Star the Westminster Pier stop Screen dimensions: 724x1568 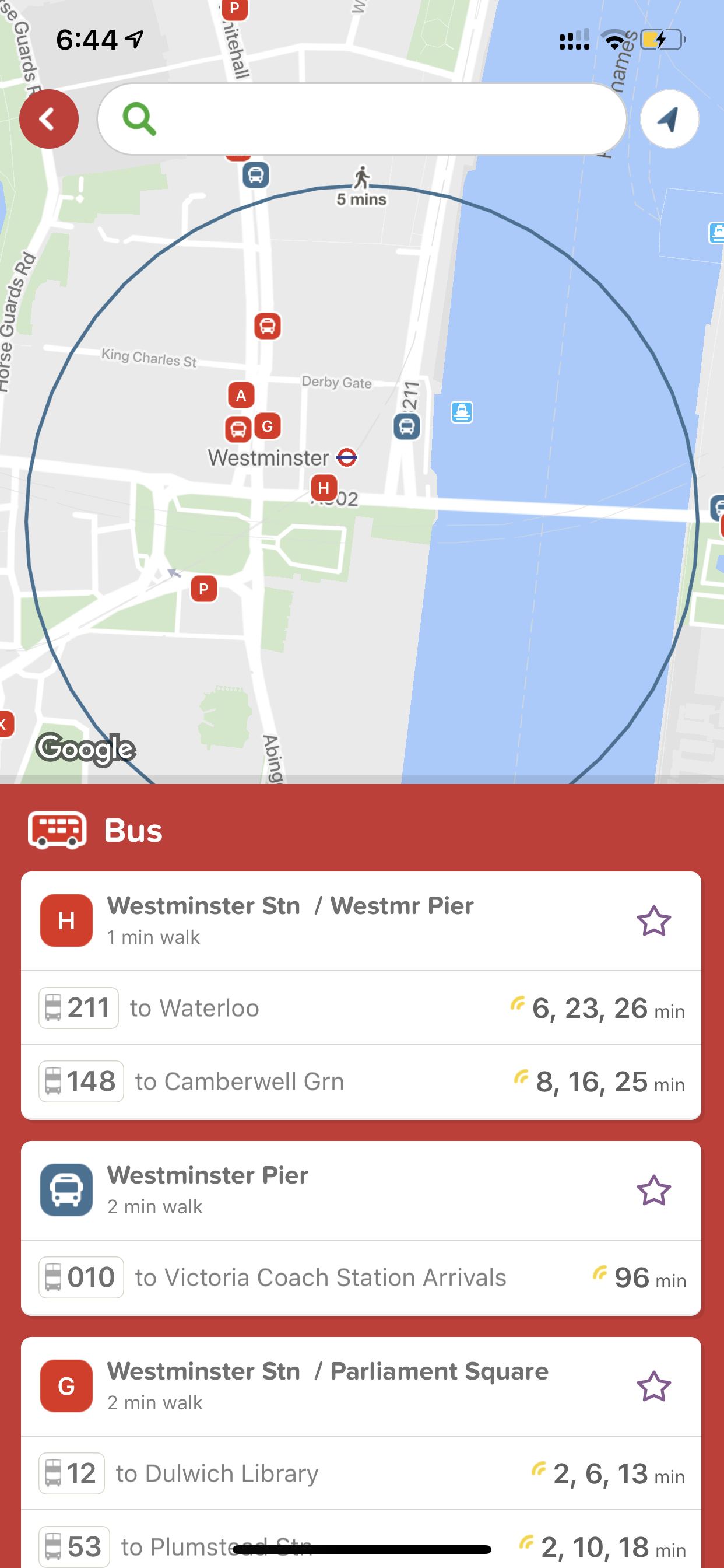[x=653, y=1191]
